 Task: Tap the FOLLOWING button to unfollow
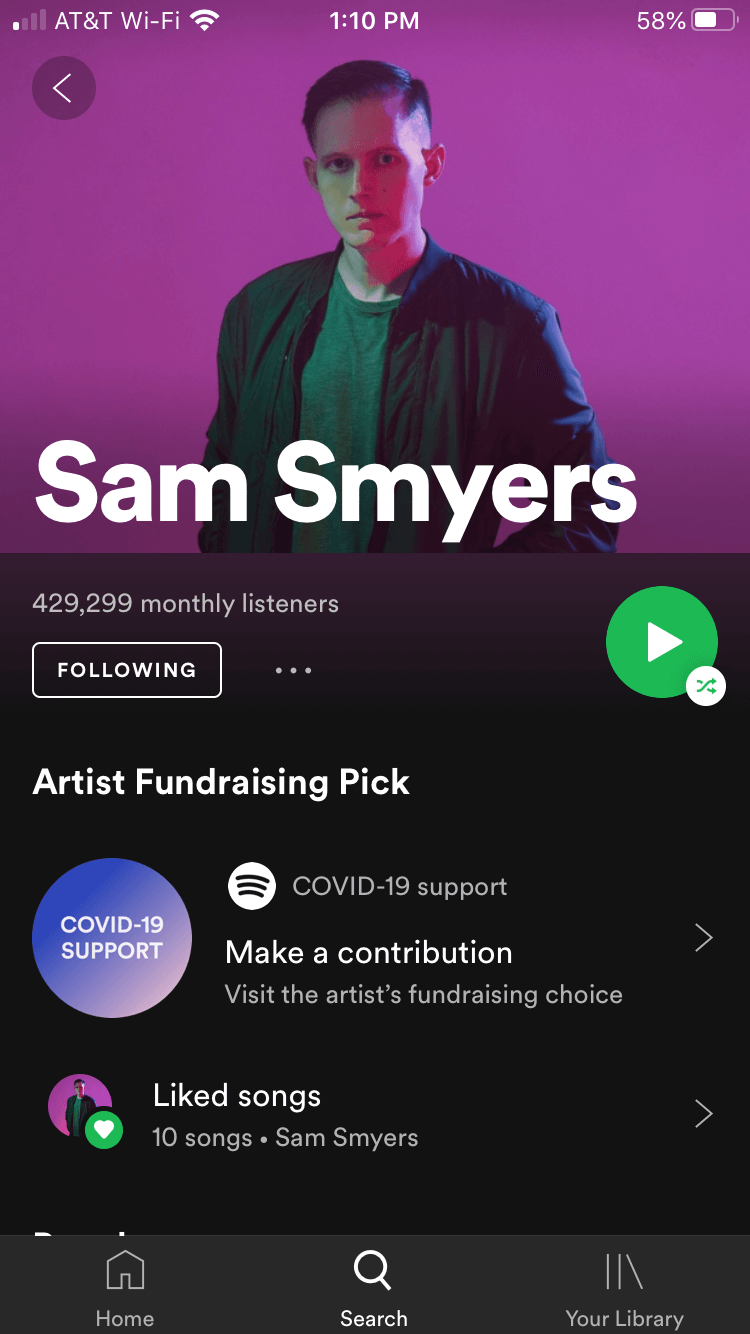click(x=127, y=670)
